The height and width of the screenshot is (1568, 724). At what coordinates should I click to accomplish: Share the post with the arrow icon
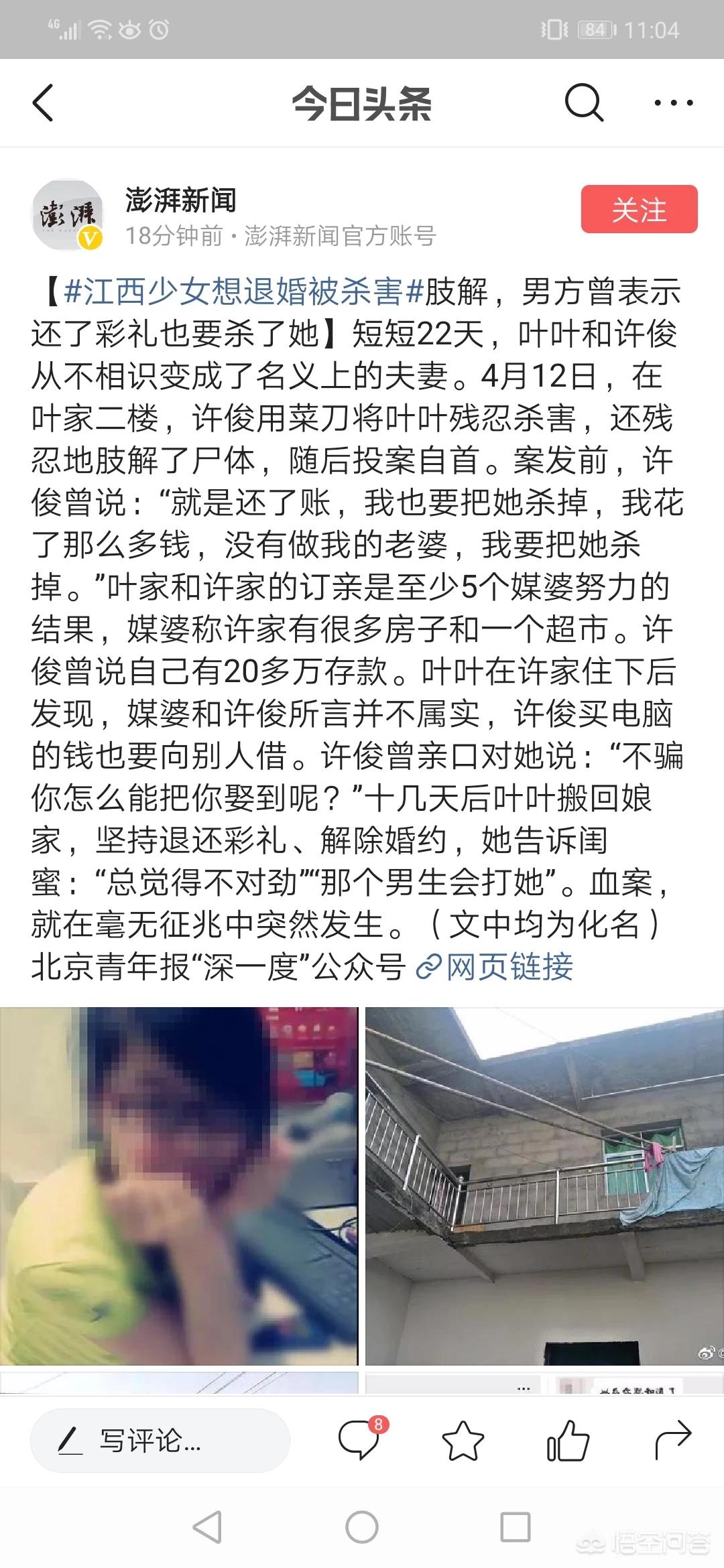[x=672, y=1440]
